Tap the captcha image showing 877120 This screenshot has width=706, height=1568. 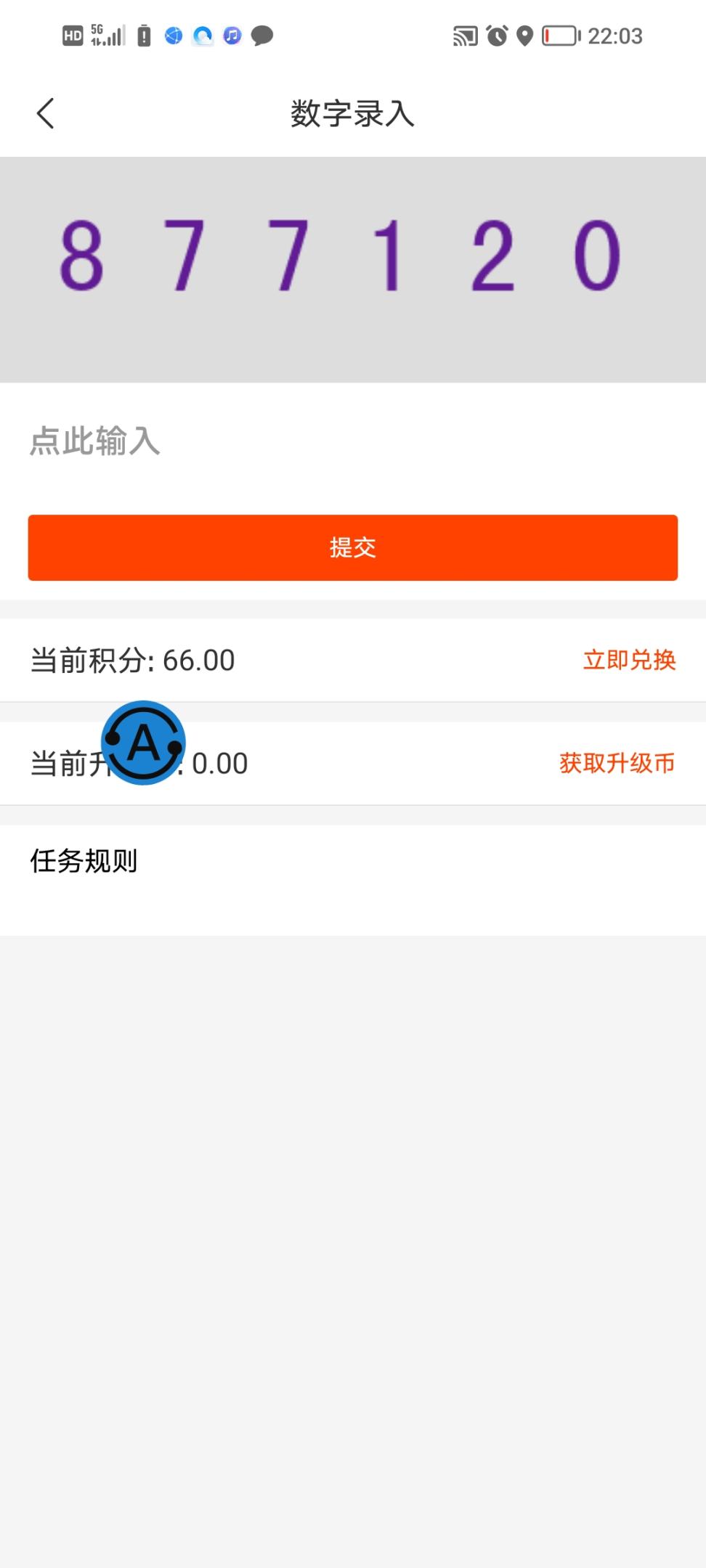(353, 267)
